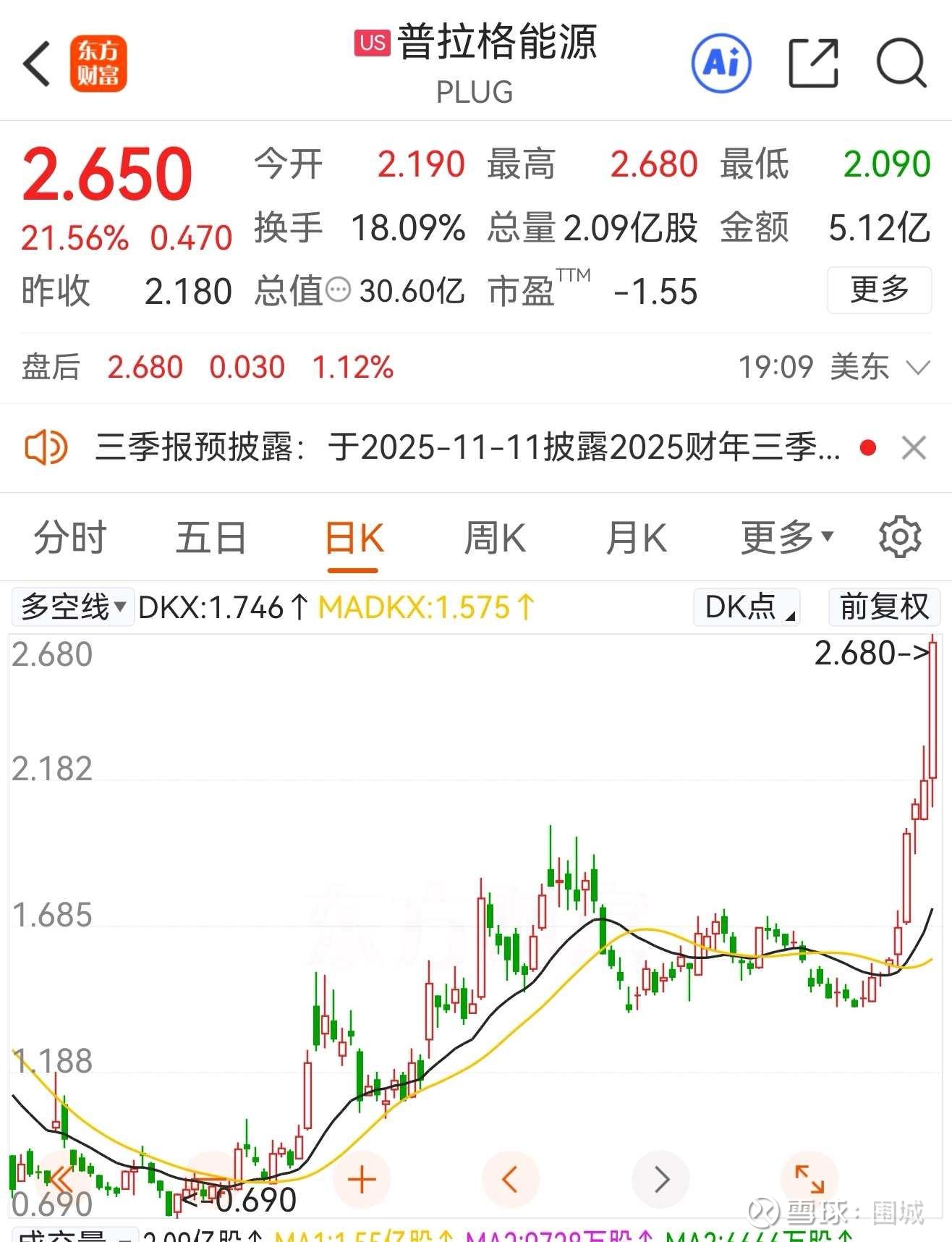Tap 更多 for more quote details

pyautogui.click(x=879, y=290)
